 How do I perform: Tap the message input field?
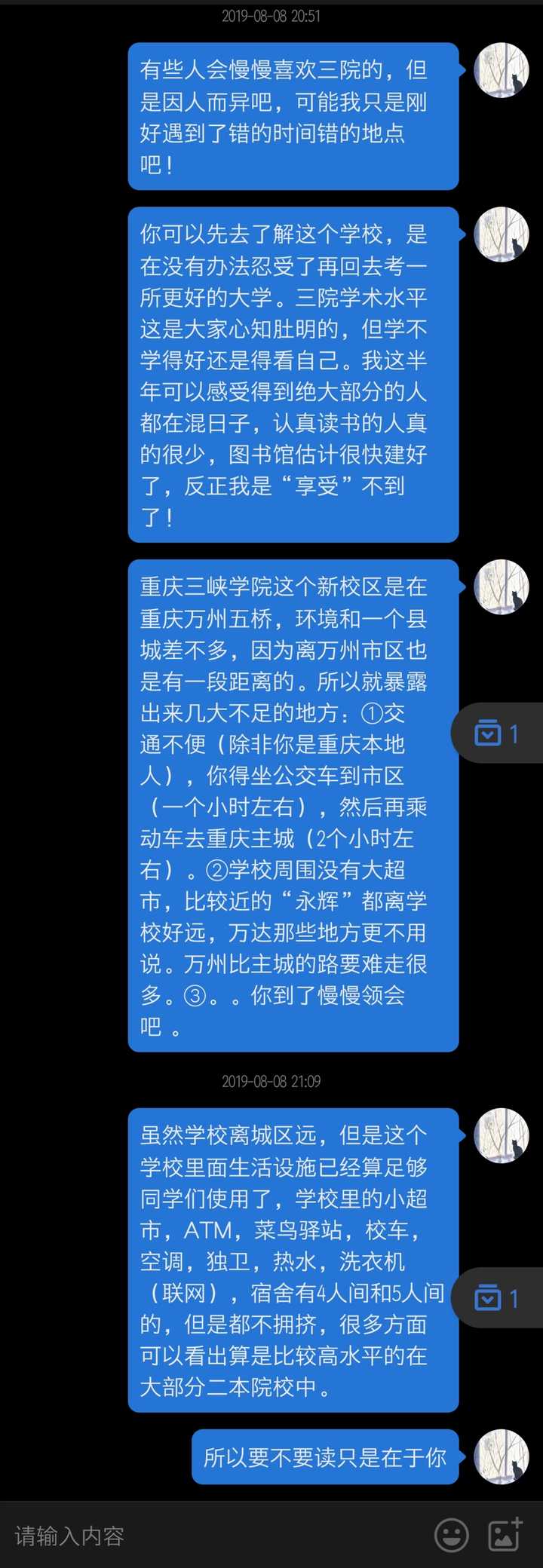(x=219, y=1536)
